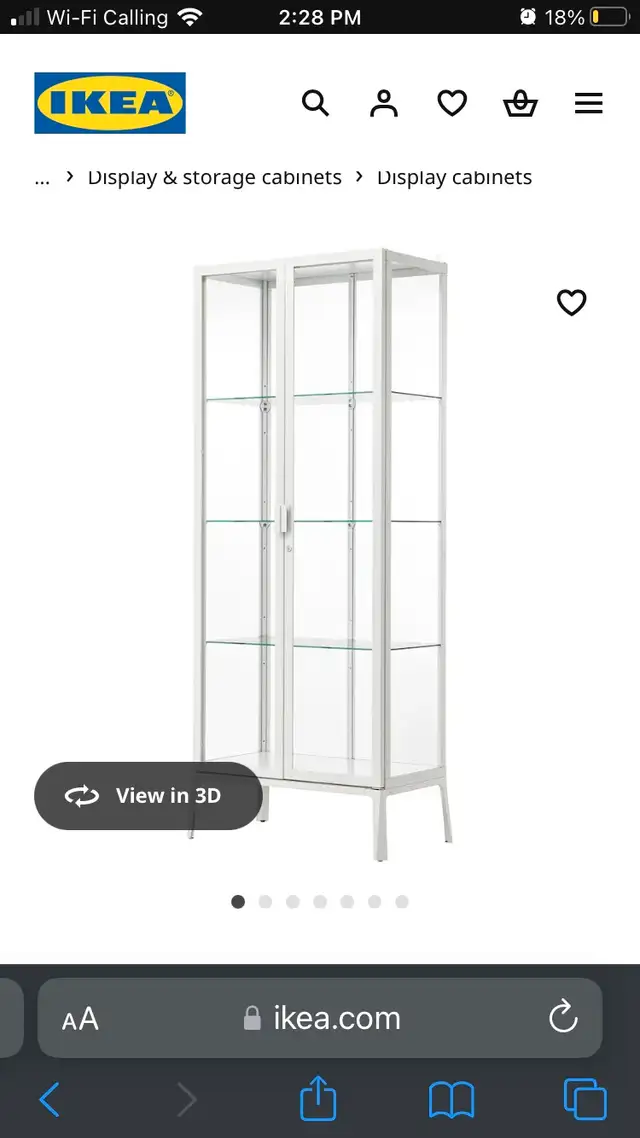Image resolution: width=640 pixels, height=1138 pixels.
Task: Open Safari reader options AA
Action: pyautogui.click(x=80, y=1018)
